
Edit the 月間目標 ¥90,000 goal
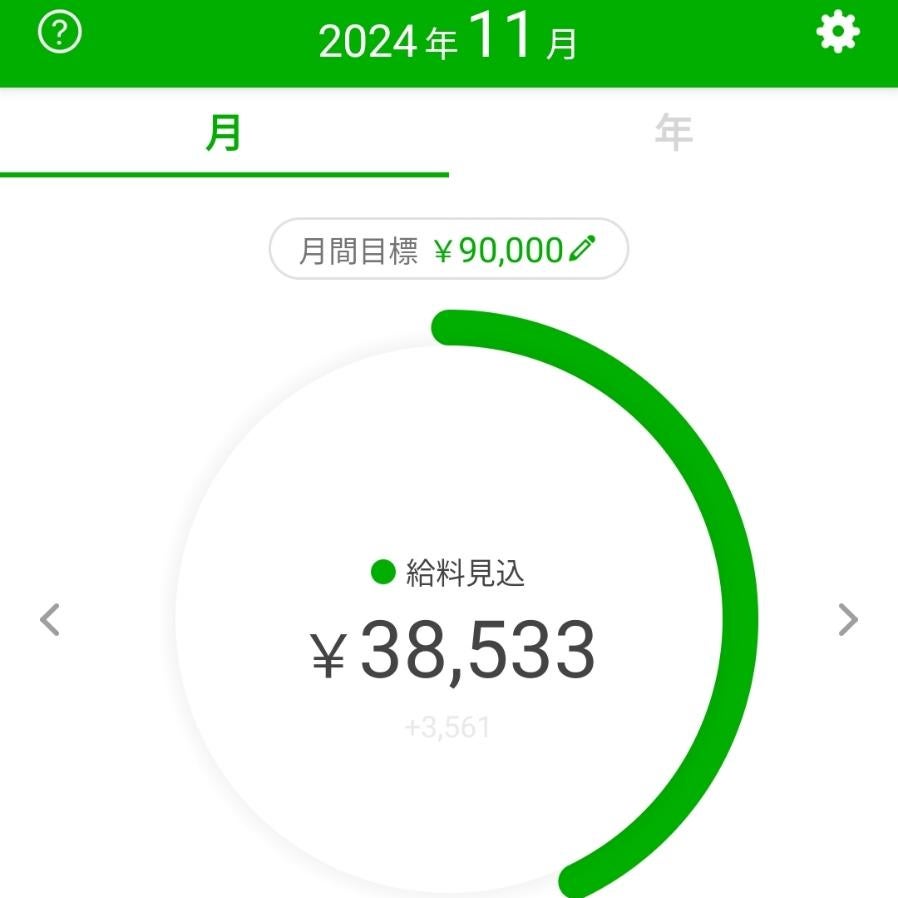point(449,250)
